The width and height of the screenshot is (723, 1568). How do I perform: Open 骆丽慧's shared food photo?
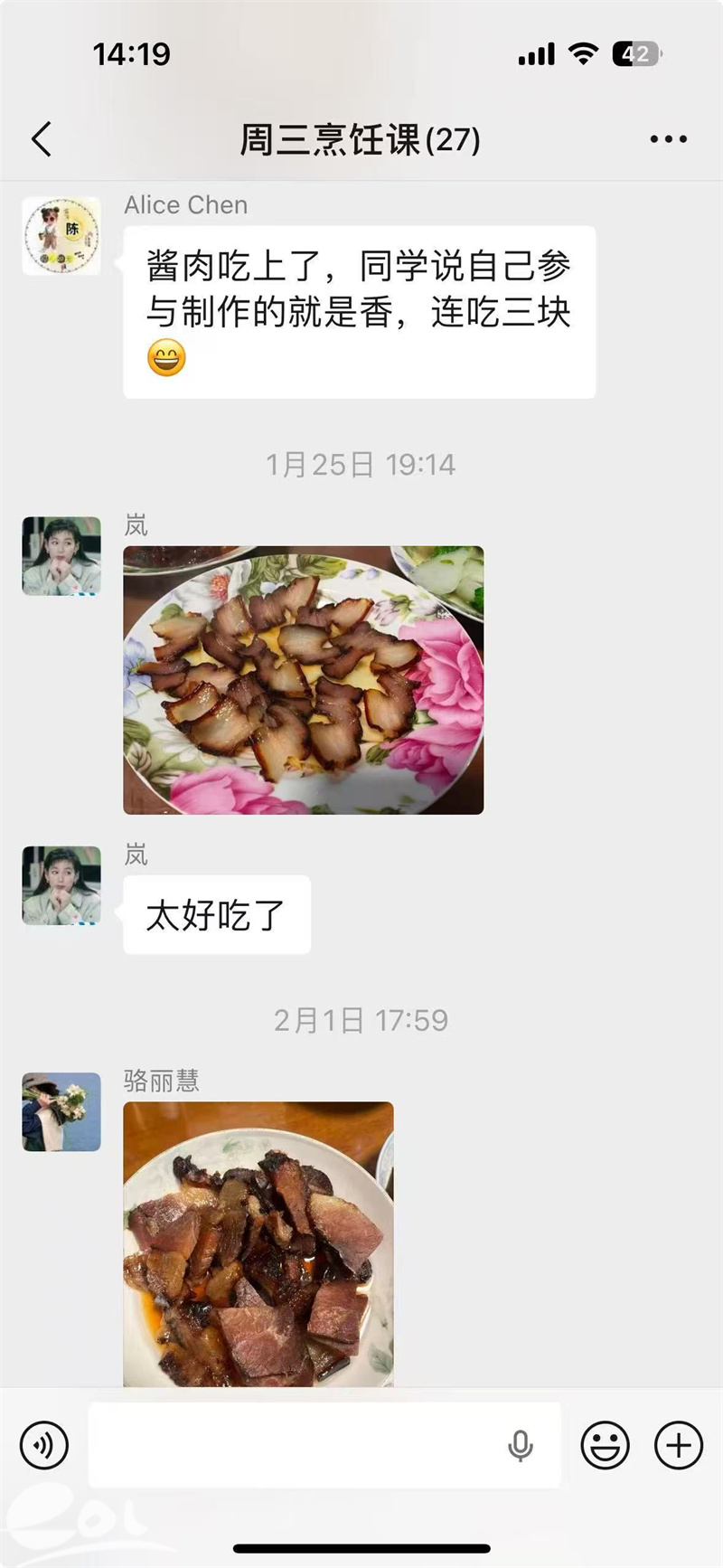(258, 1243)
